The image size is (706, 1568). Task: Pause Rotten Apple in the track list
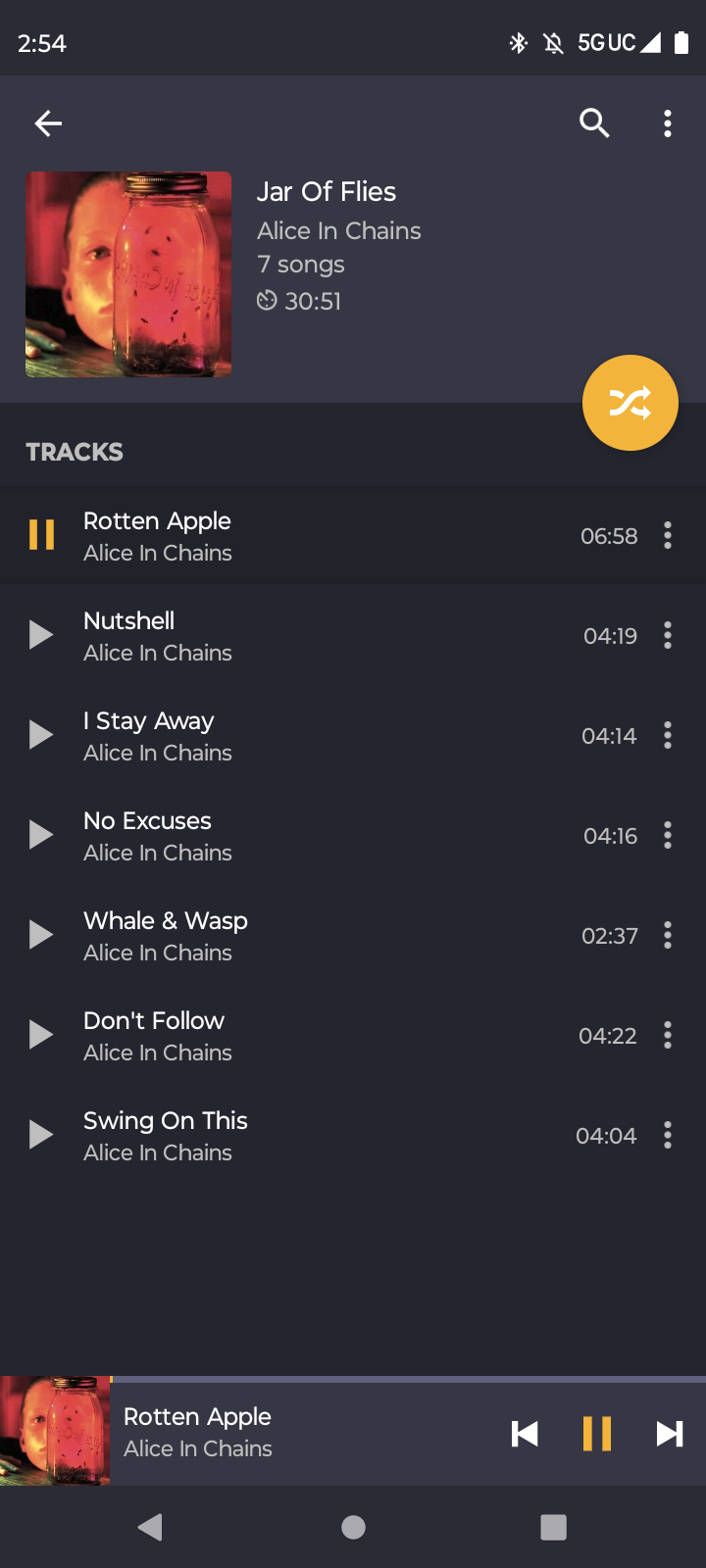[x=41, y=535]
